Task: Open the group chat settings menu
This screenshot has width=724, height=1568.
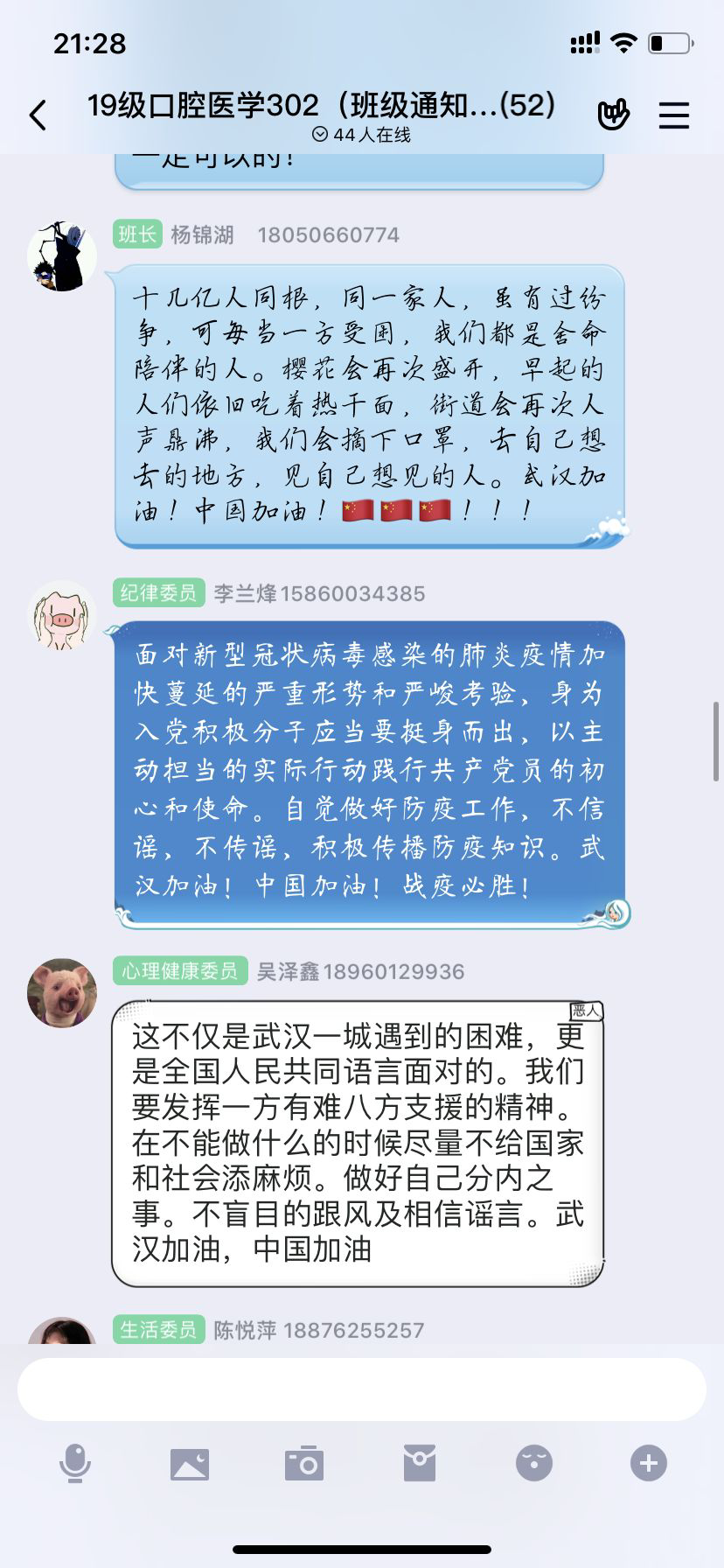Action: [673, 115]
